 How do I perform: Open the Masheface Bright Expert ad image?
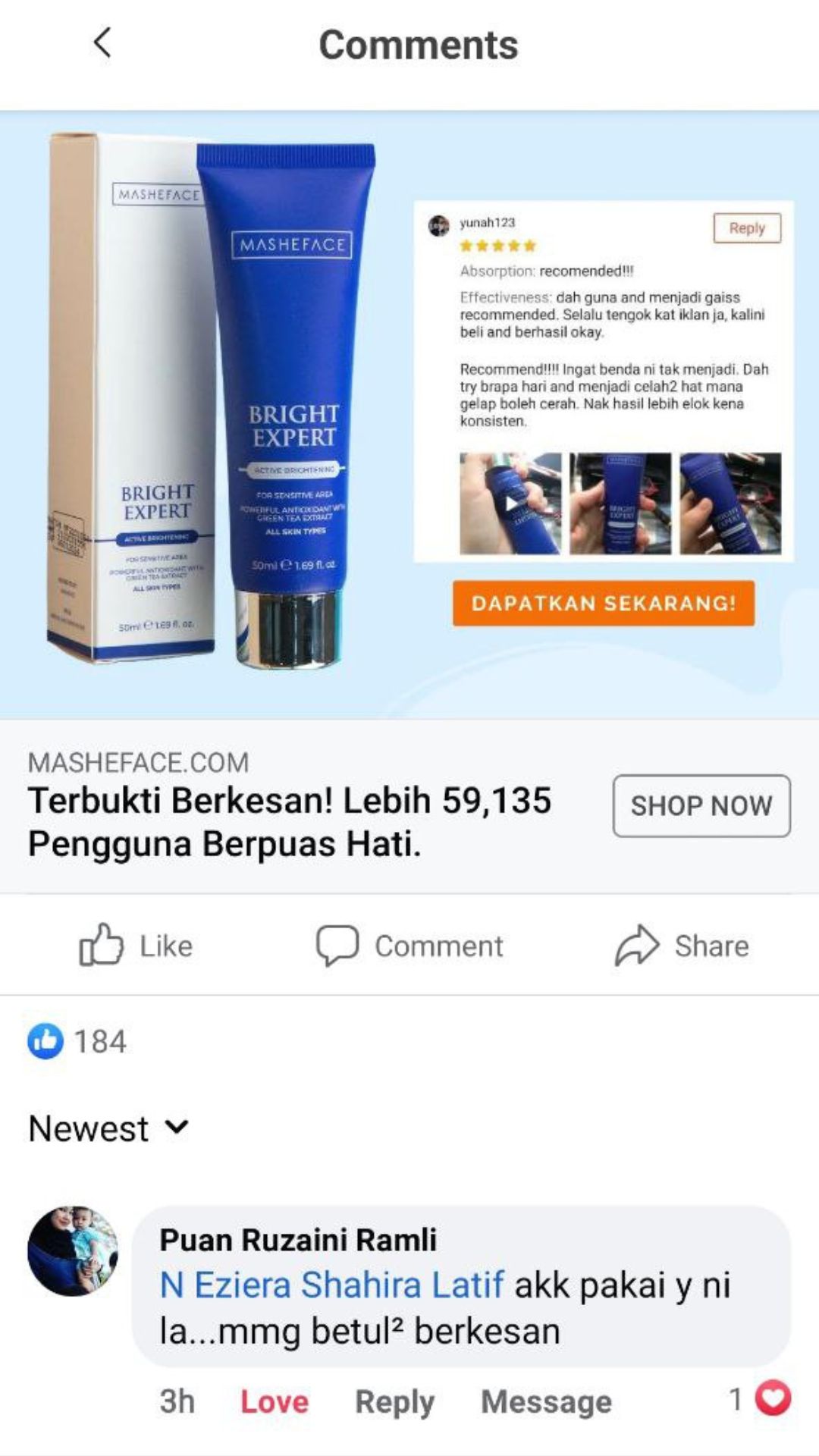409,414
